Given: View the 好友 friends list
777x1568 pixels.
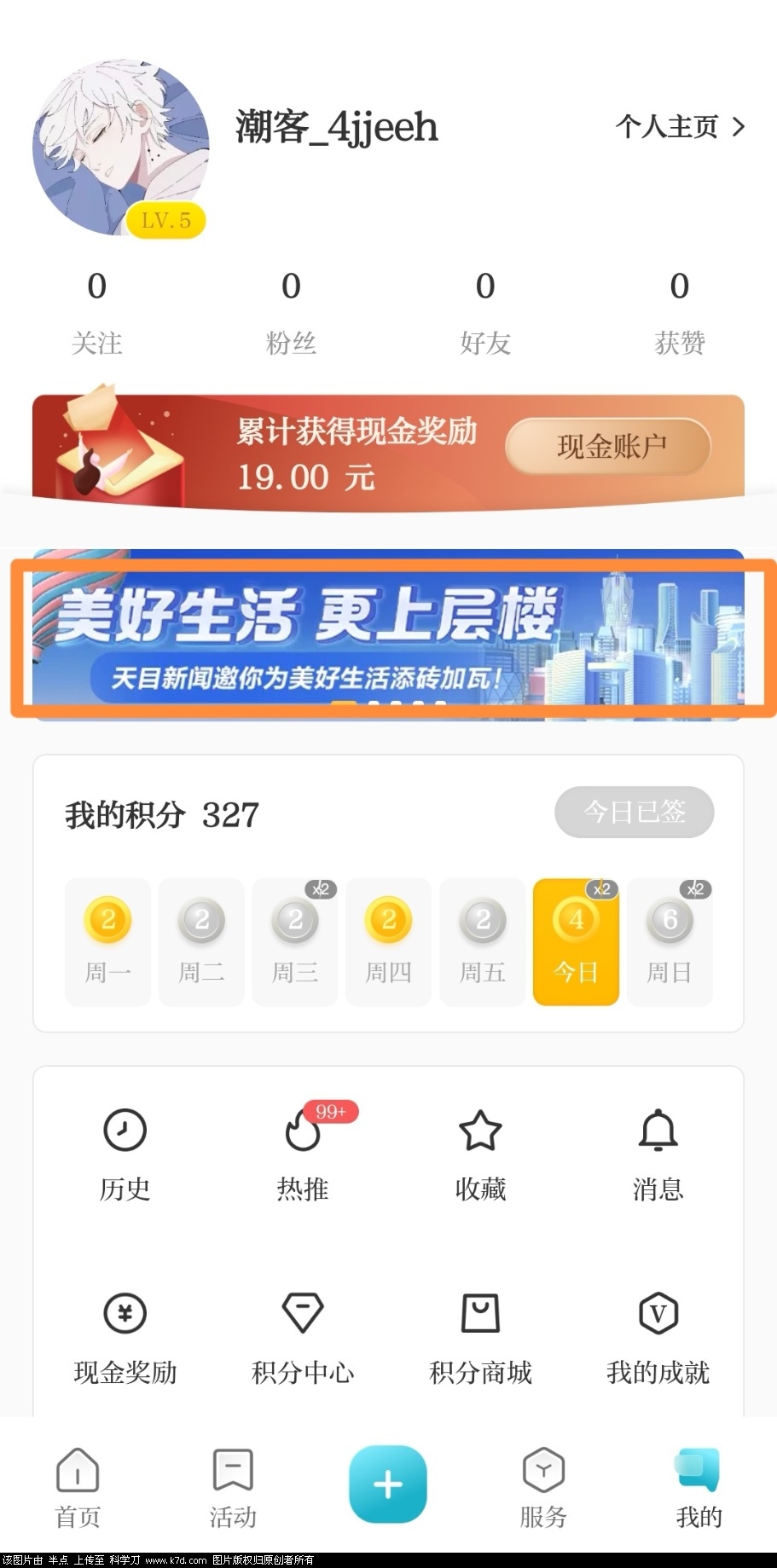Looking at the screenshot, I should tap(484, 312).
